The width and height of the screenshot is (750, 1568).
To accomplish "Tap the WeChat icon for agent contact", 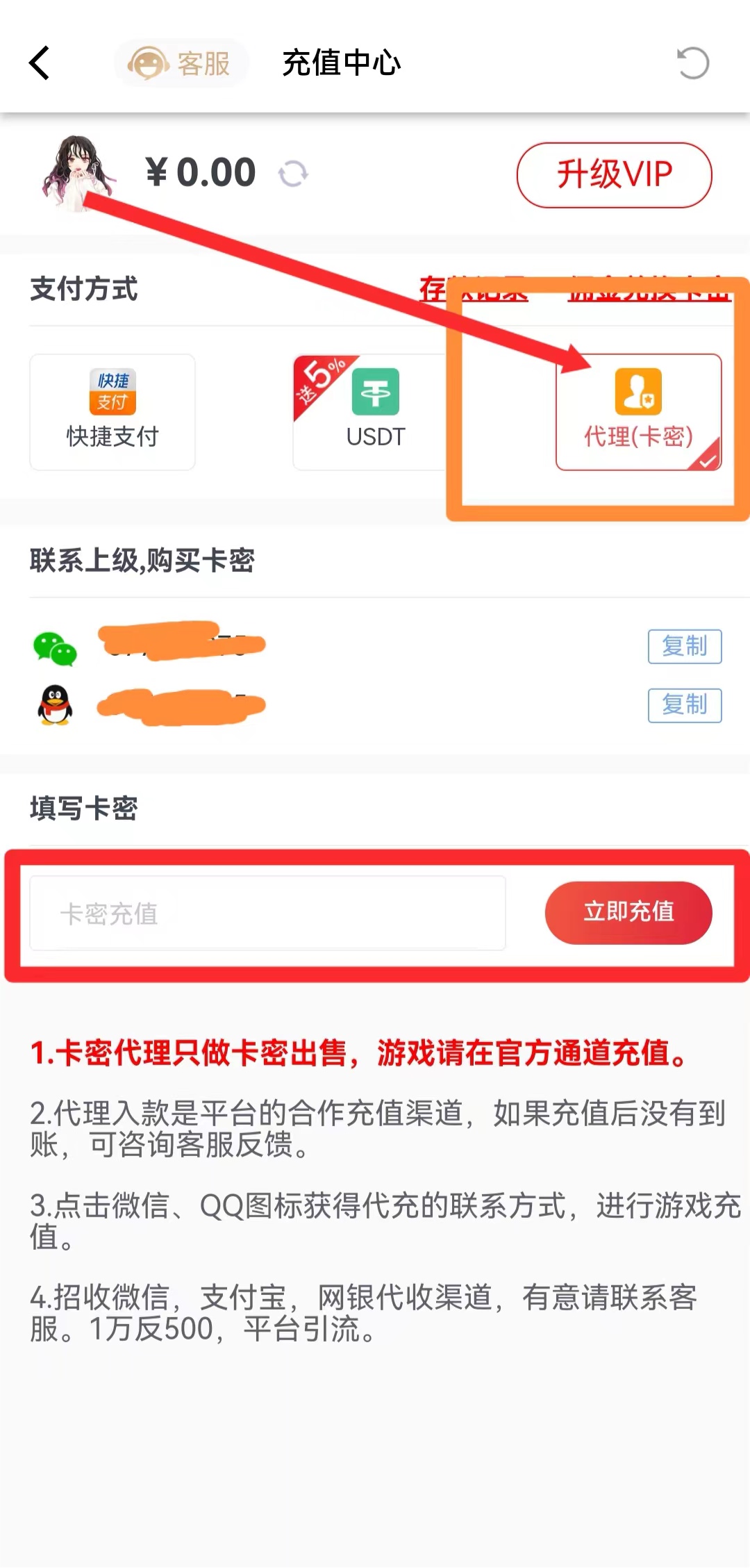I will [55, 648].
